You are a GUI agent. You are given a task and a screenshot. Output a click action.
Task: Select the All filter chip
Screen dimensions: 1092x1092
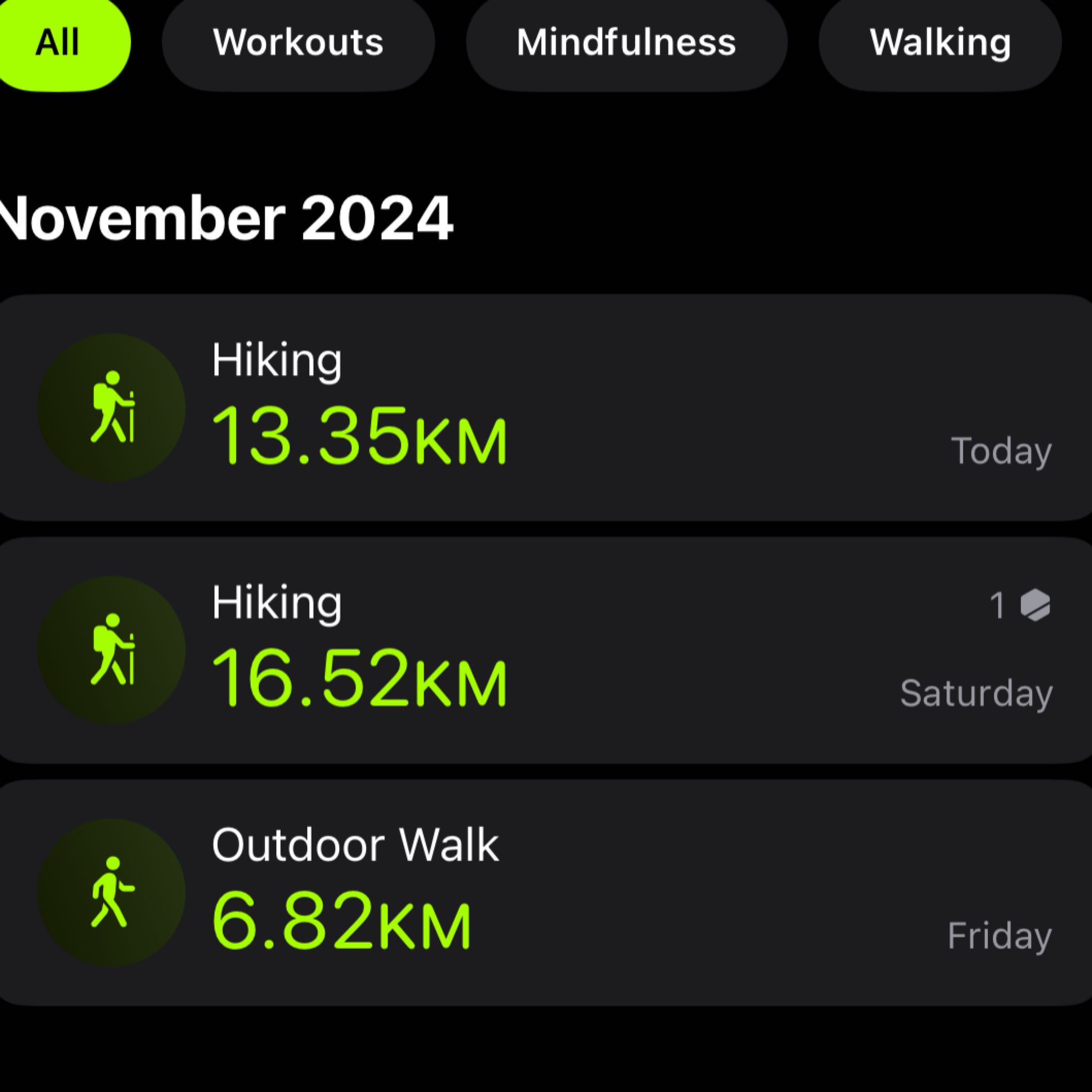(x=59, y=43)
